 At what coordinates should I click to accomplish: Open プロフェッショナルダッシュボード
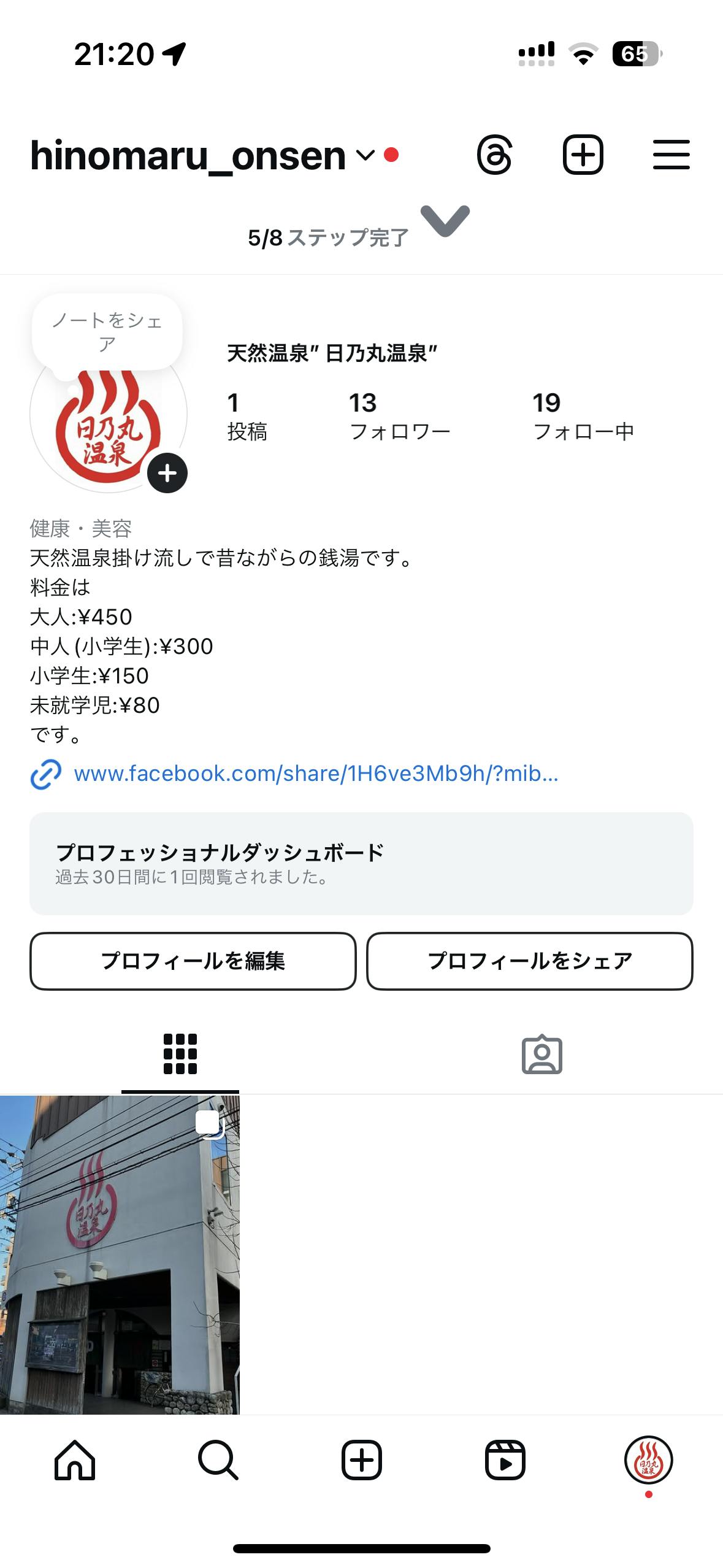pos(361,863)
